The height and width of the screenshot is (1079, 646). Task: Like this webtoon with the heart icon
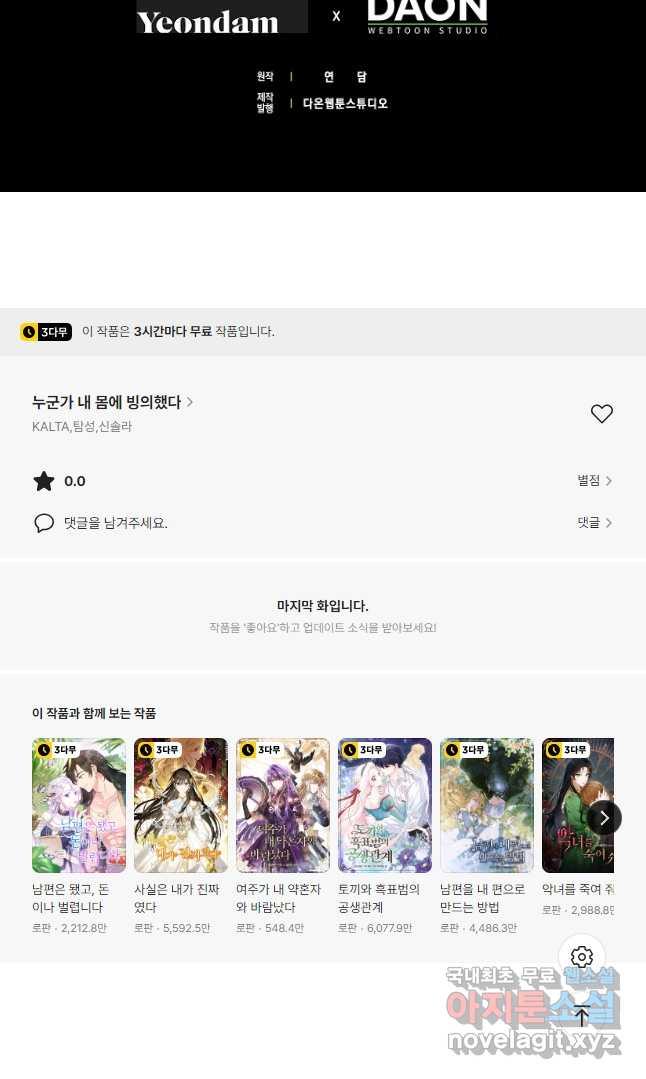point(601,414)
